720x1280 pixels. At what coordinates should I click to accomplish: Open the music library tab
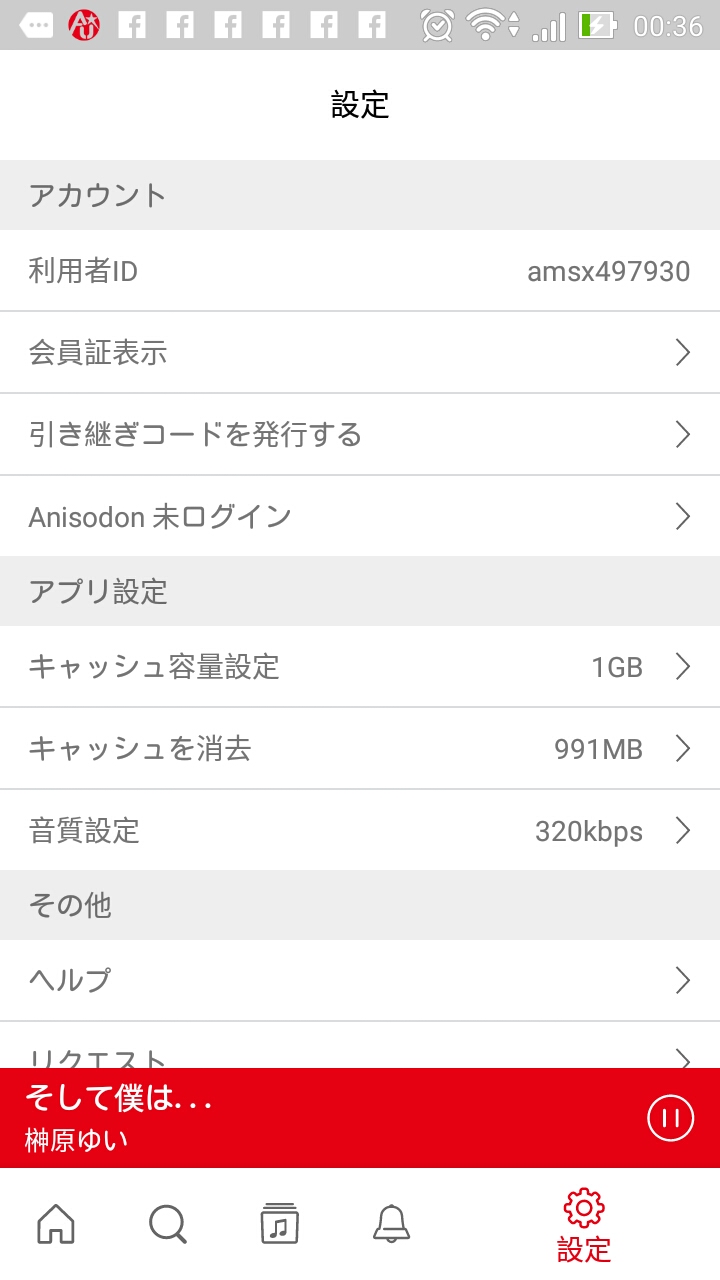coord(279,1223)
